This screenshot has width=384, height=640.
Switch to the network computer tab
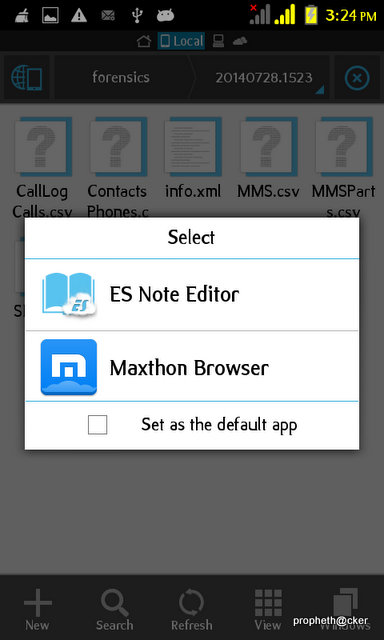coord(219,41)
